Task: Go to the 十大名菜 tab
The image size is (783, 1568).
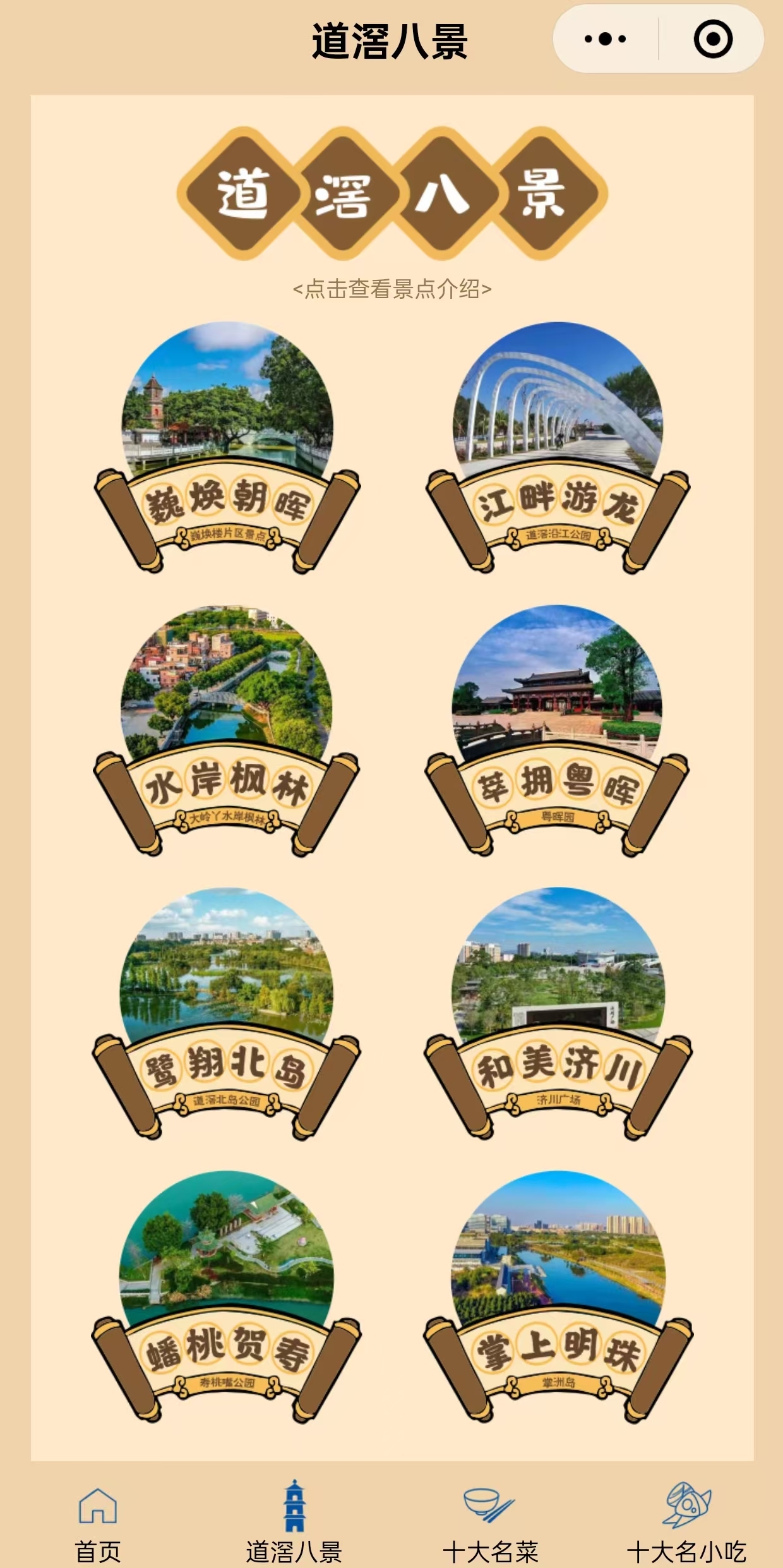Action: [x=490, y=1524]
